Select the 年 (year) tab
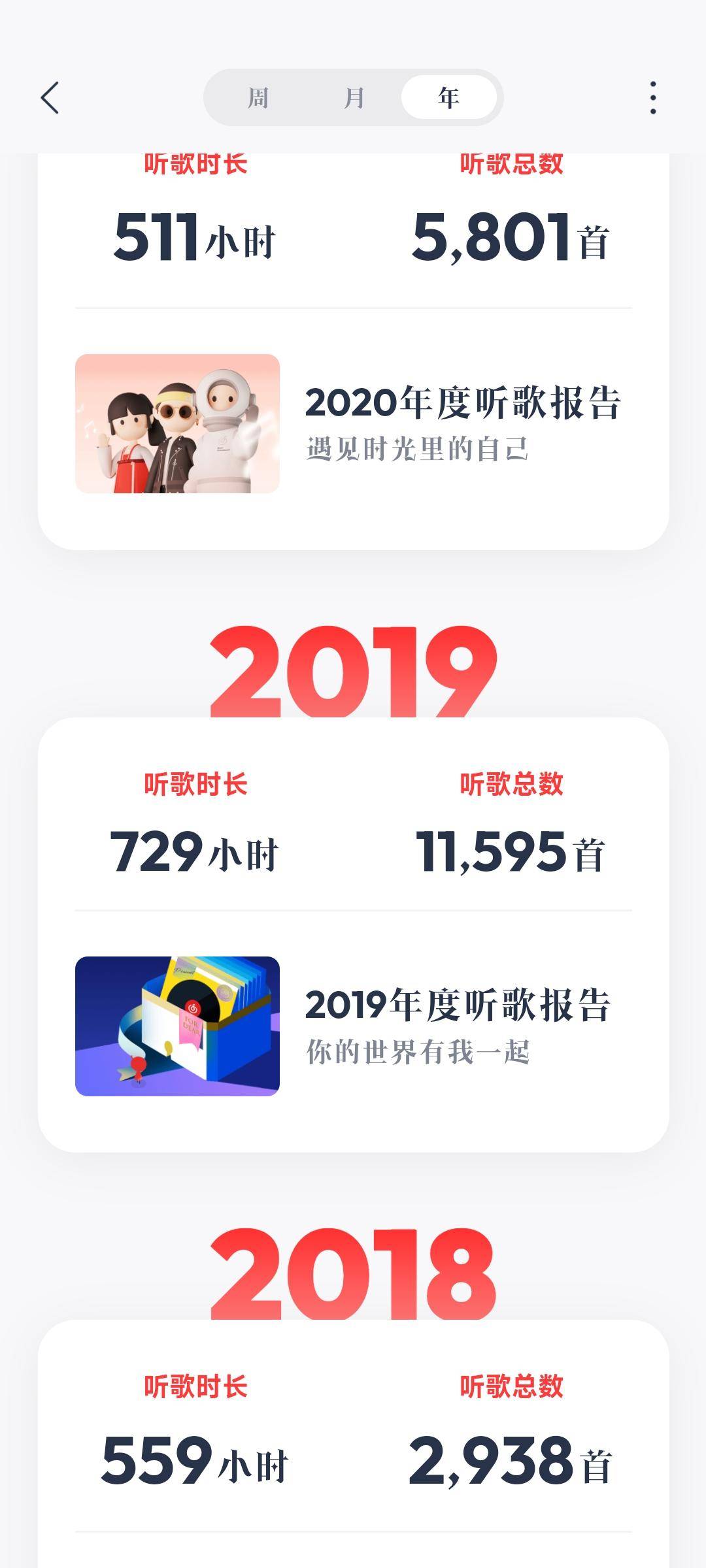Screen dimensions: 706x1568 tap(448, 98)
